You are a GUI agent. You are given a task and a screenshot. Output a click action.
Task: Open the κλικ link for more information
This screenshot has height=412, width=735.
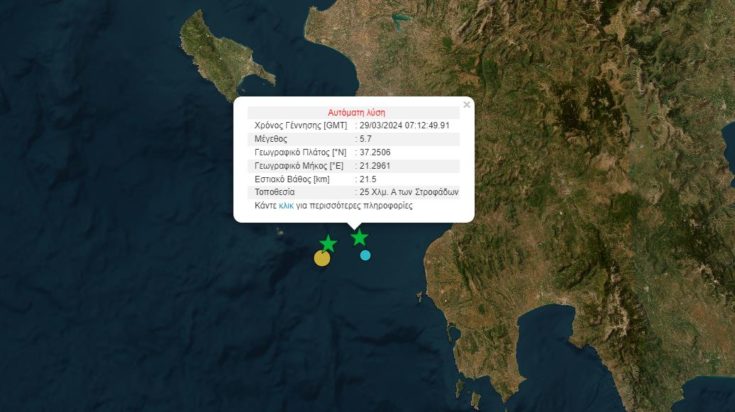click(x=286, y=205)
